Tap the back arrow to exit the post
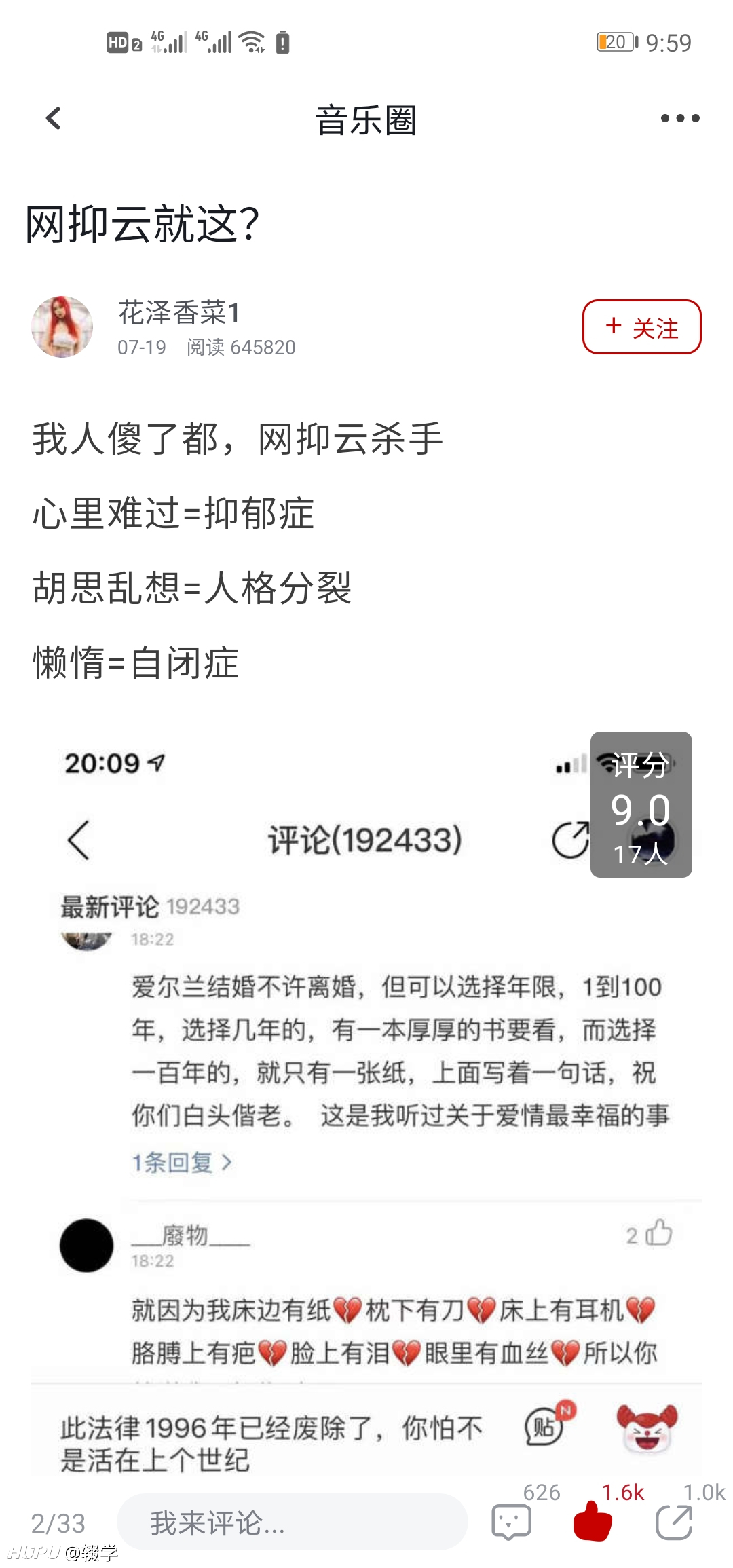The image size is (733, 1568). [52, 118]
